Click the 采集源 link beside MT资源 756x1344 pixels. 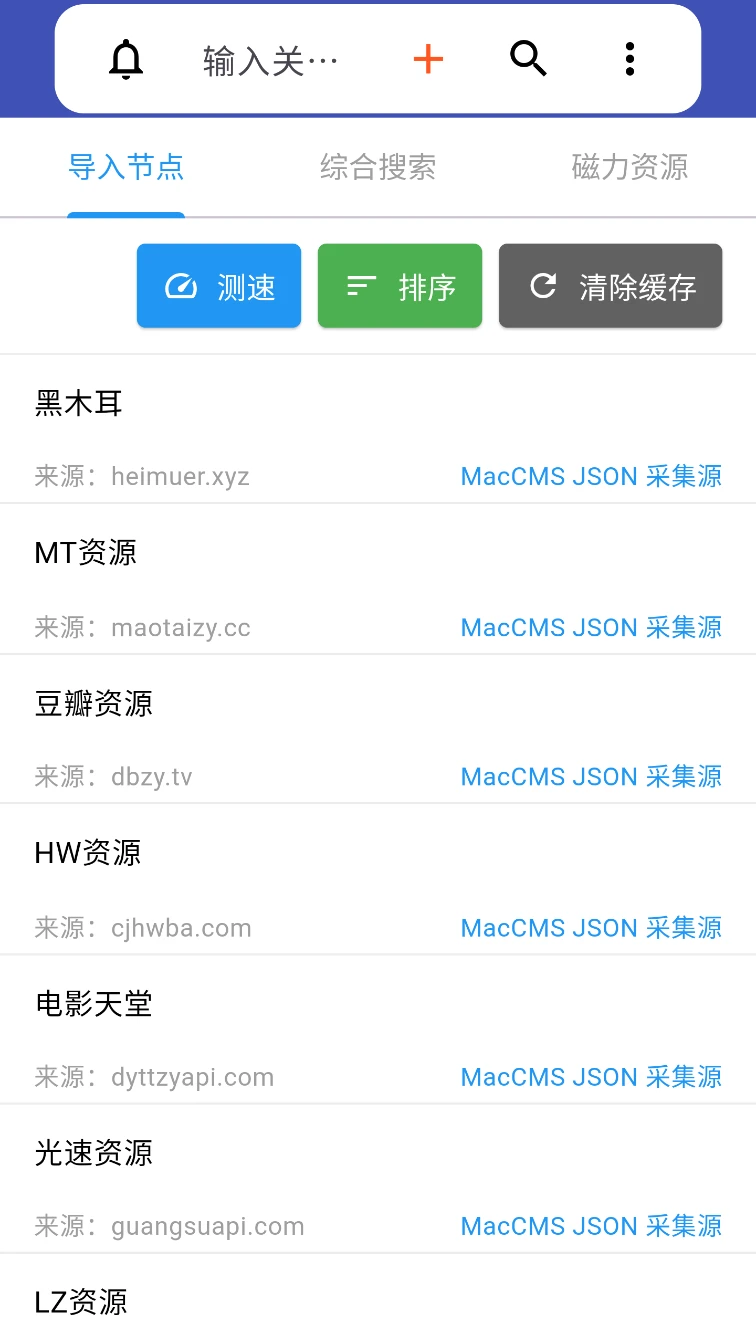tap(591, 627)
